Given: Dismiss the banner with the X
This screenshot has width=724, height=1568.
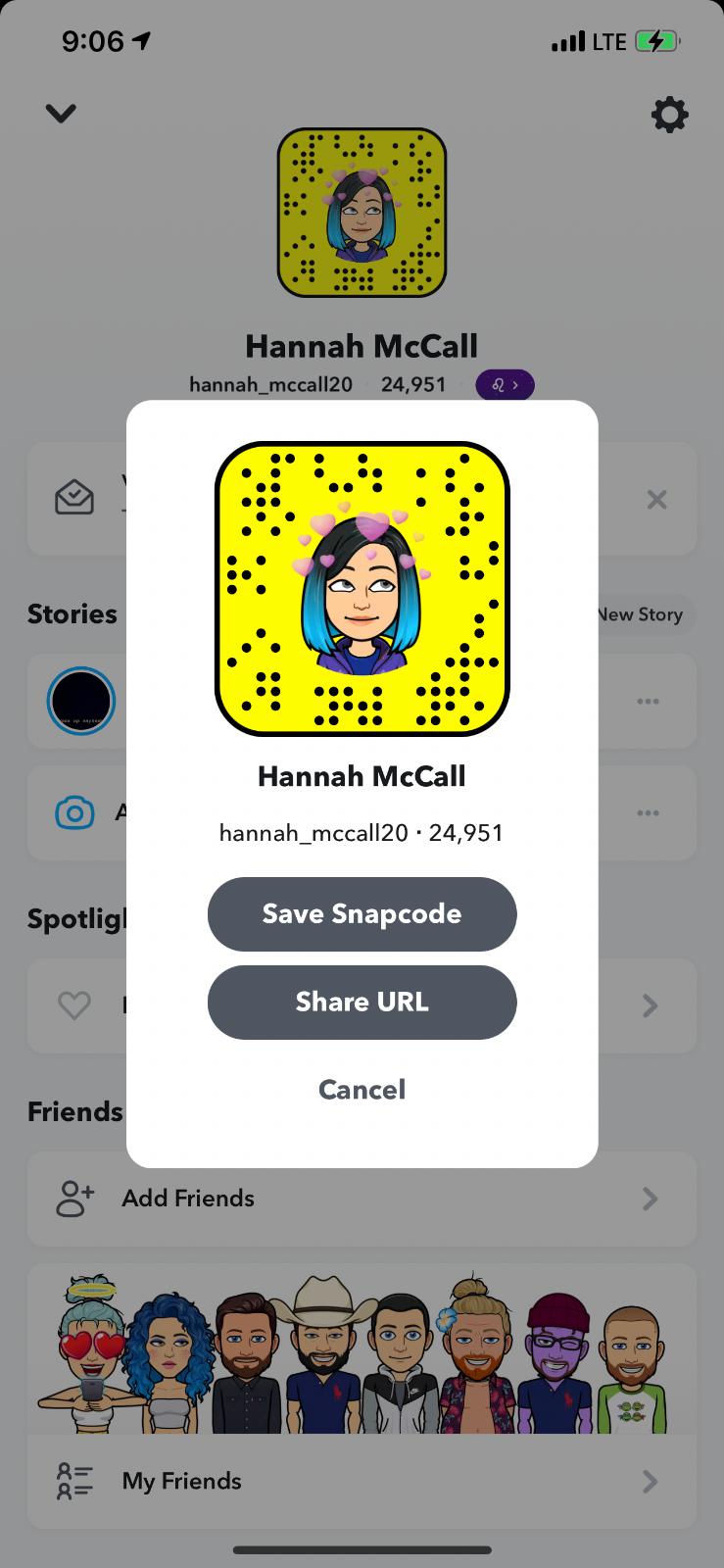Looking at the screenshot, I should click(656, 500).
